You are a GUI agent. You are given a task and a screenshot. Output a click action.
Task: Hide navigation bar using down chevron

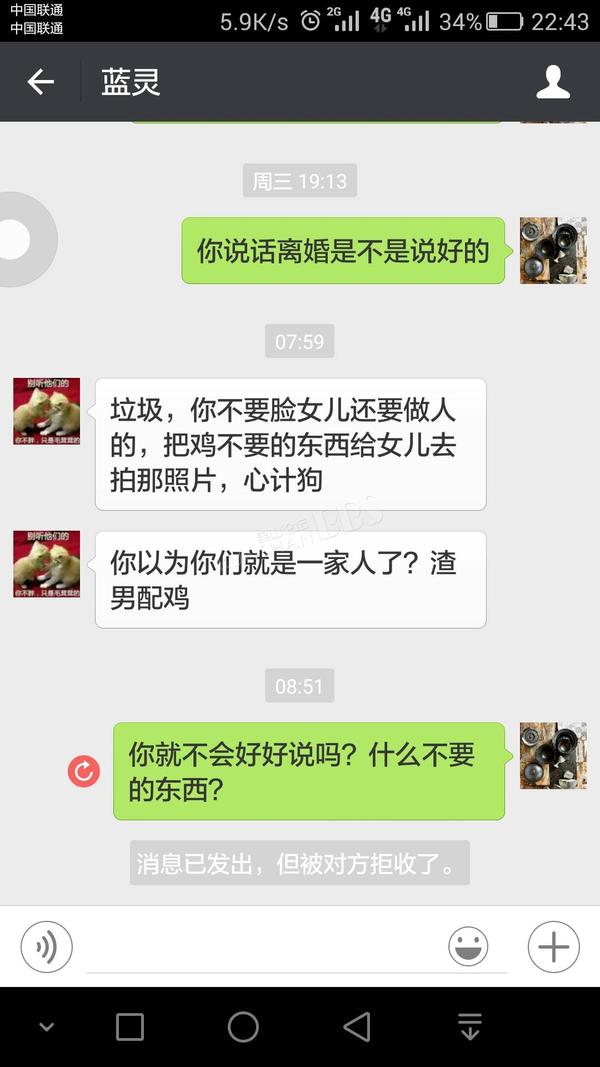point(46,1027)
